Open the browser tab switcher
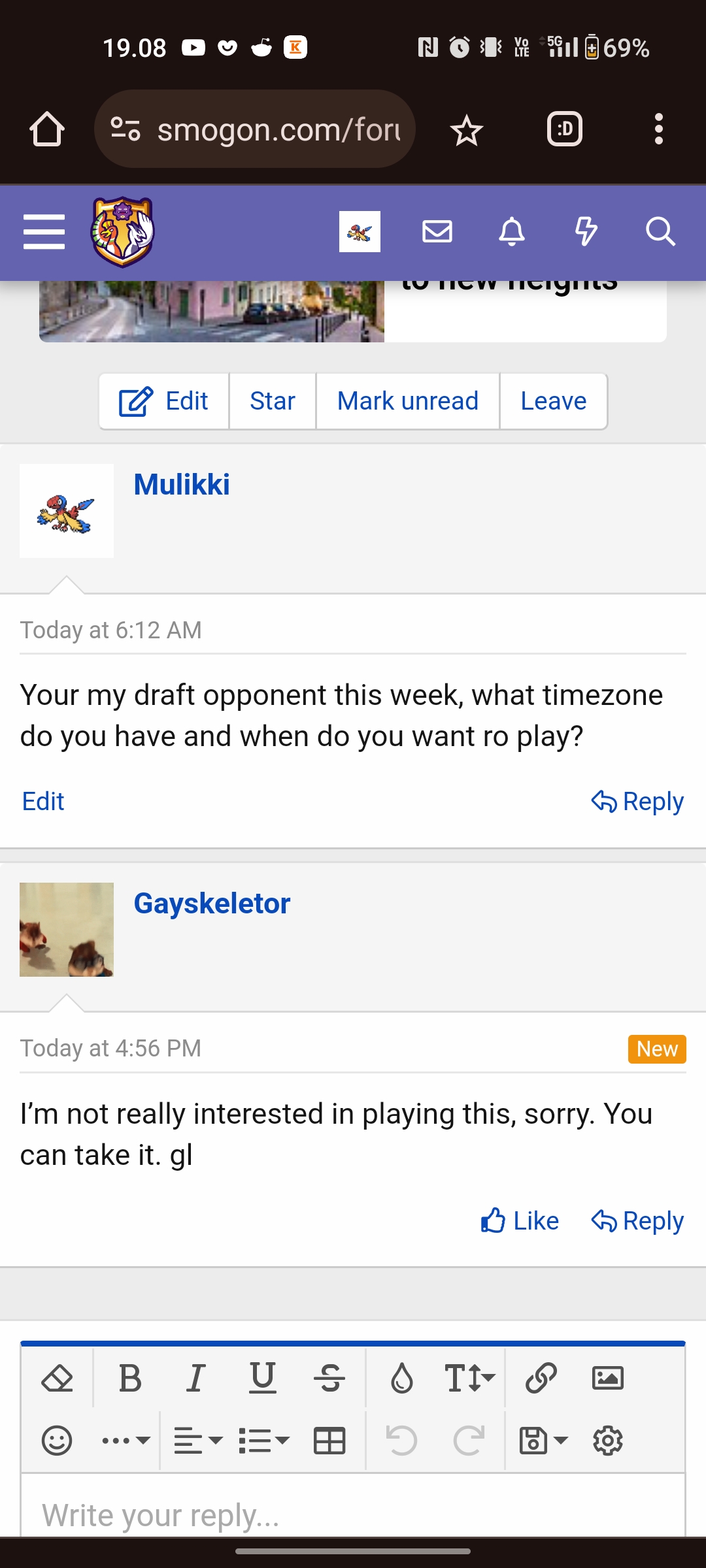 [x=565, y=129]
